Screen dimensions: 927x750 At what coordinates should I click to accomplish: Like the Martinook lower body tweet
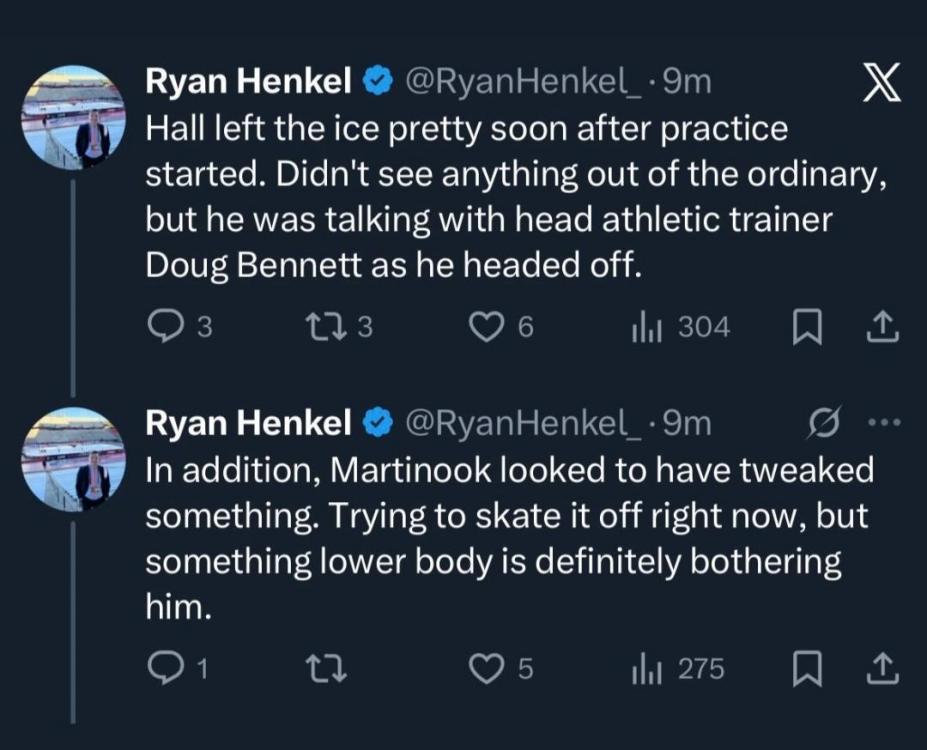tap(487, 669)
